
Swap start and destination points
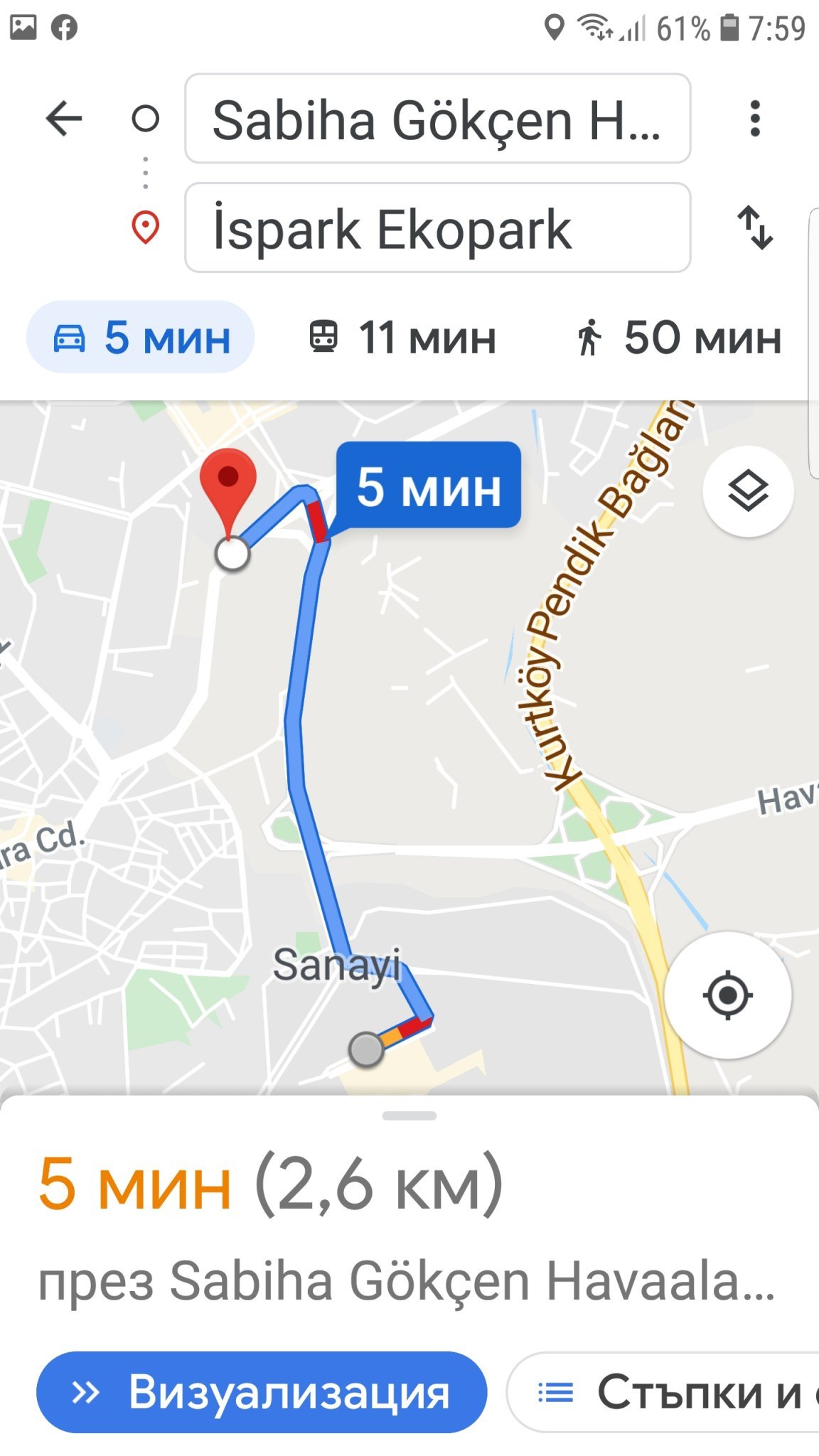click(755, 227)
